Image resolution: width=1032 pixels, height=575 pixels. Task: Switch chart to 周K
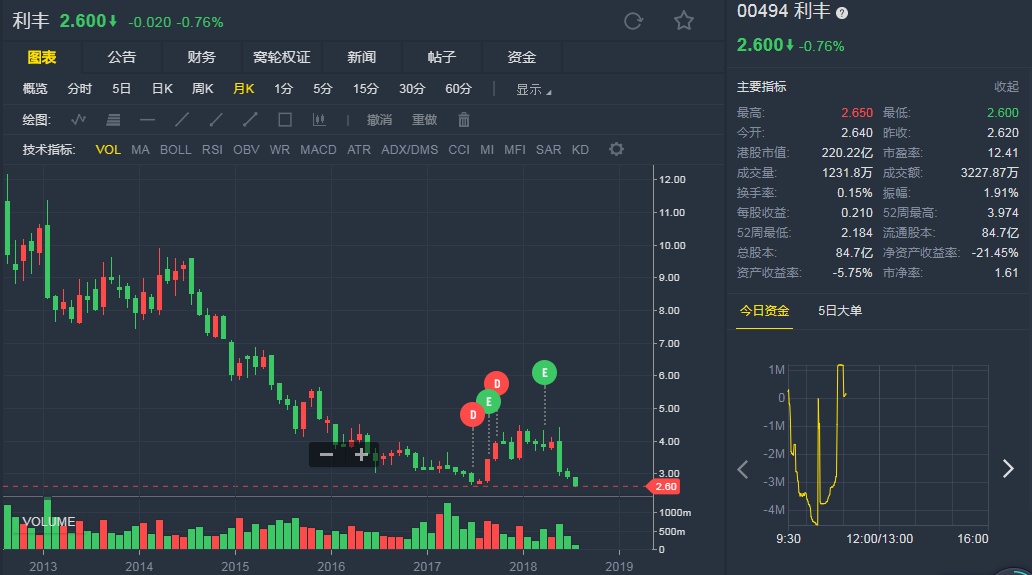203,89
